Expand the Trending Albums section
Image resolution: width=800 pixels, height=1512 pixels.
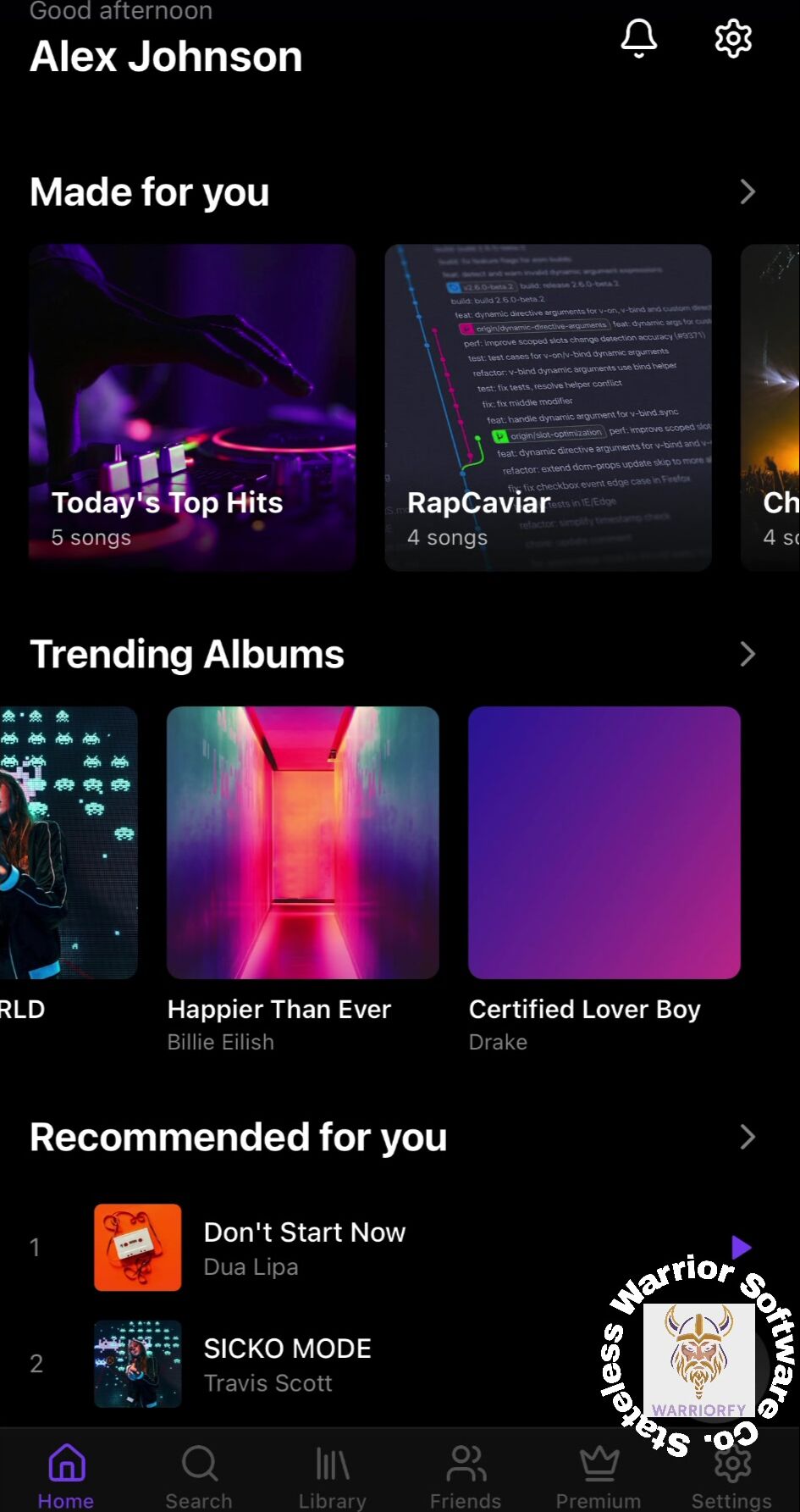point(747,654)
